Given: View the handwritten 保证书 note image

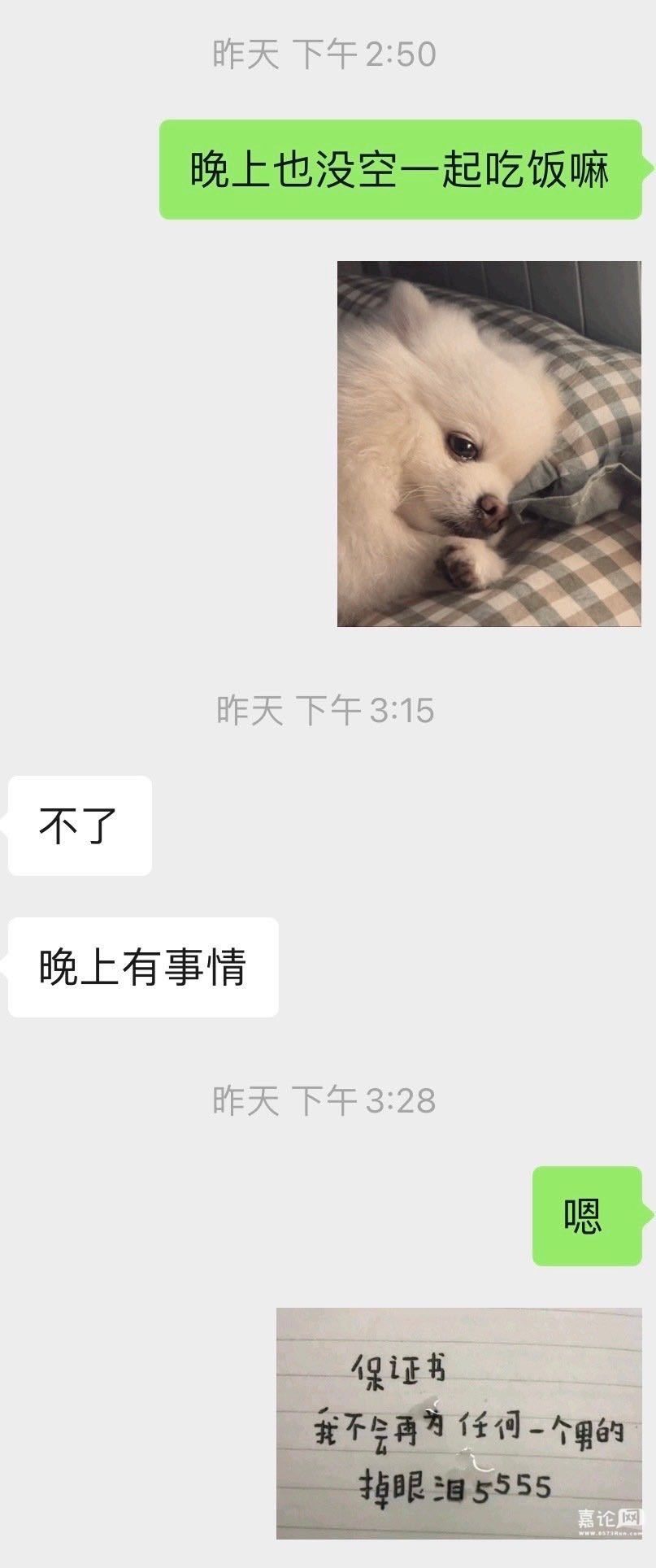Looking at the screenshot, I should click(458, 1422).
